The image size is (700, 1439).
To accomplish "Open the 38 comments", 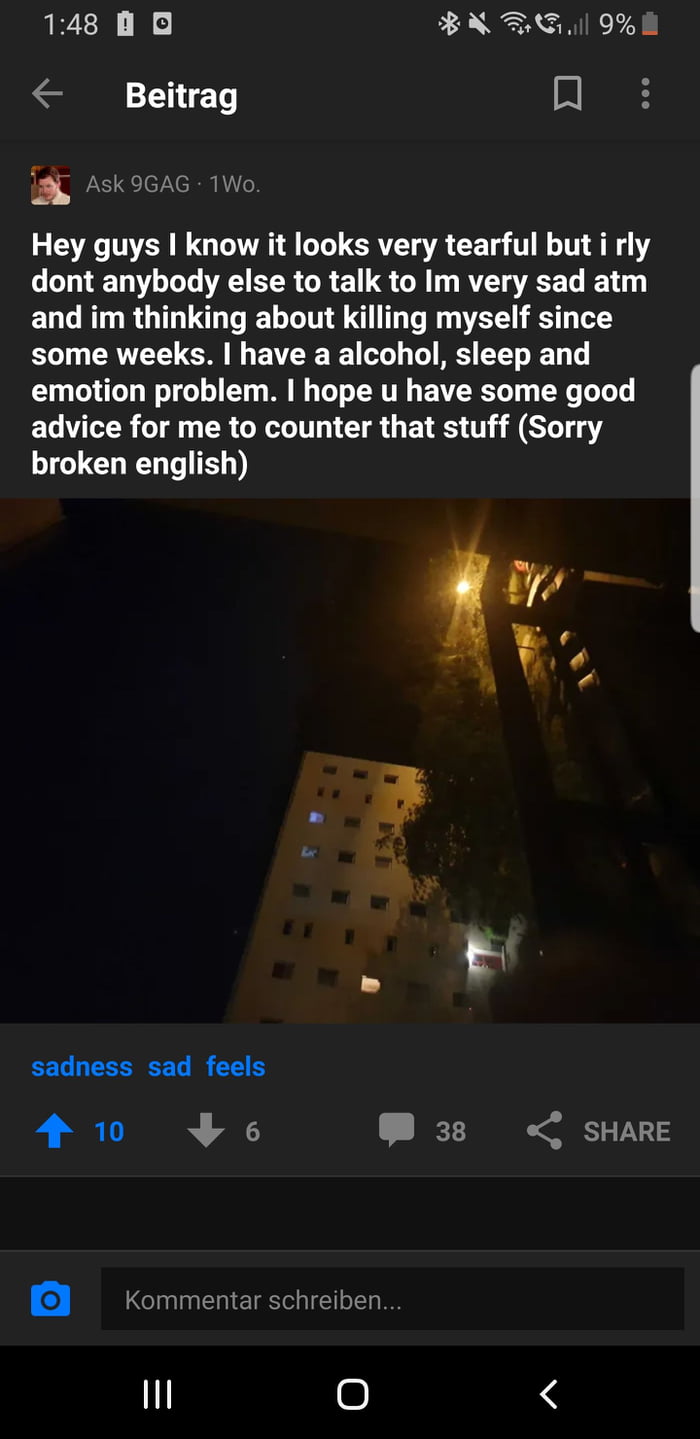I will (x=422, y=1131).
